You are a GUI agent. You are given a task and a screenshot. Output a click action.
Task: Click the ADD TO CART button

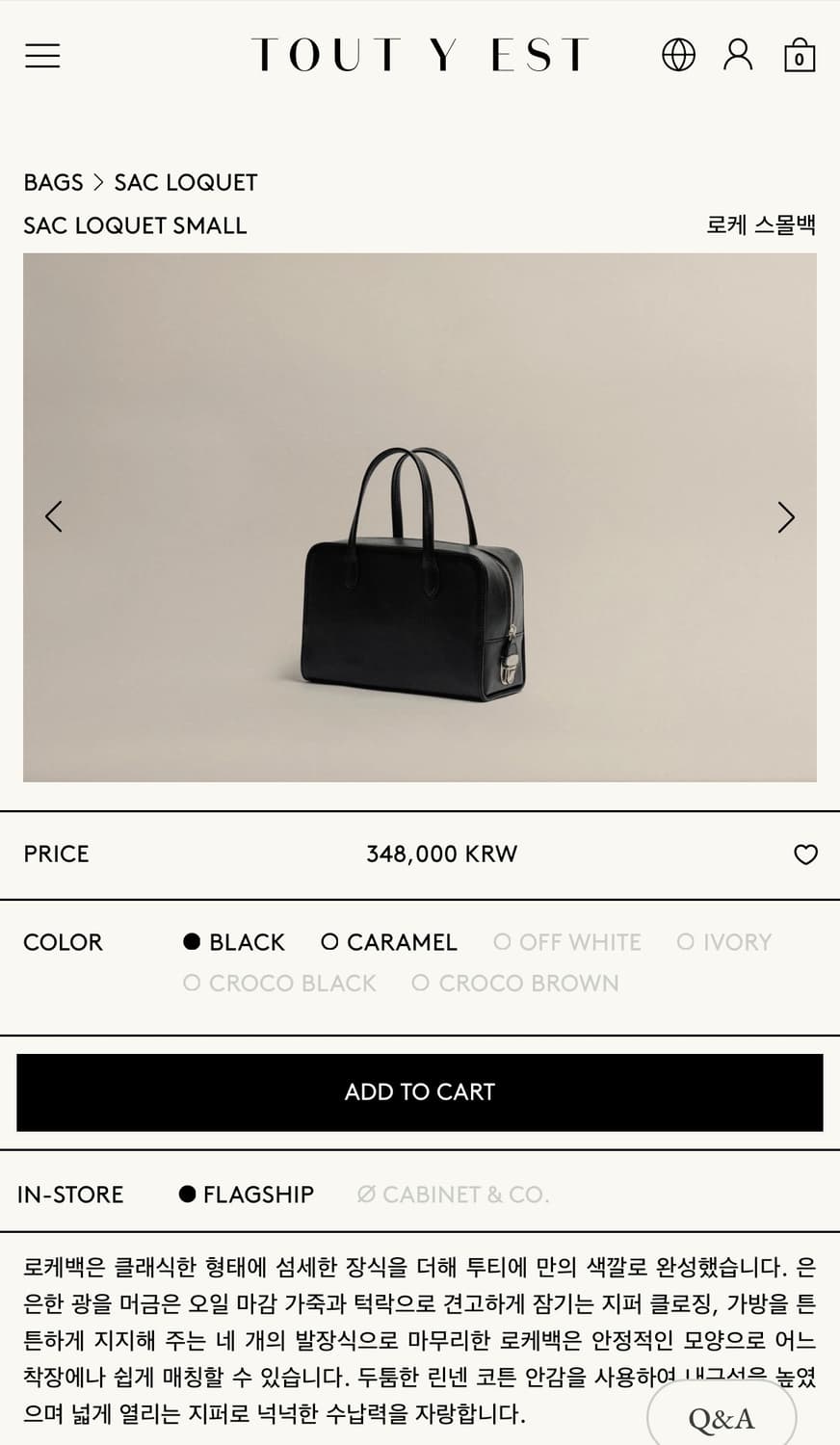pos(420,1091)
